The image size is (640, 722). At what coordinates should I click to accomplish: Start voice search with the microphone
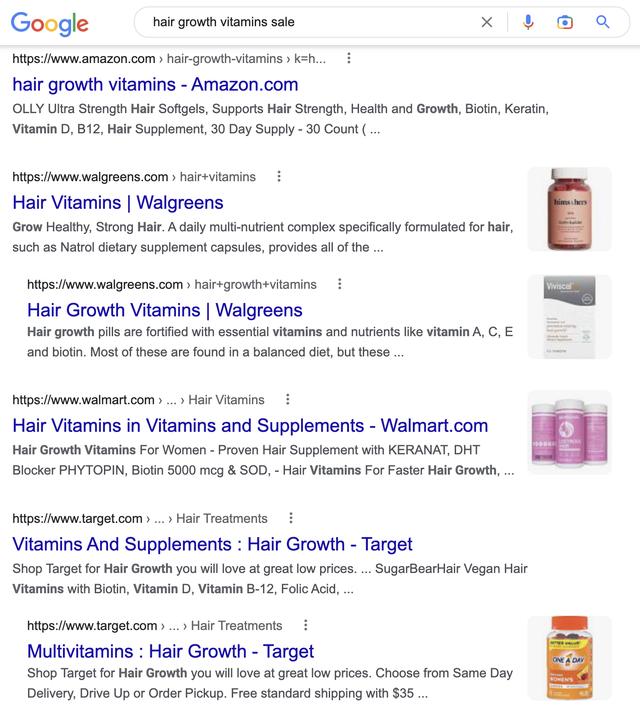(528, 21)
